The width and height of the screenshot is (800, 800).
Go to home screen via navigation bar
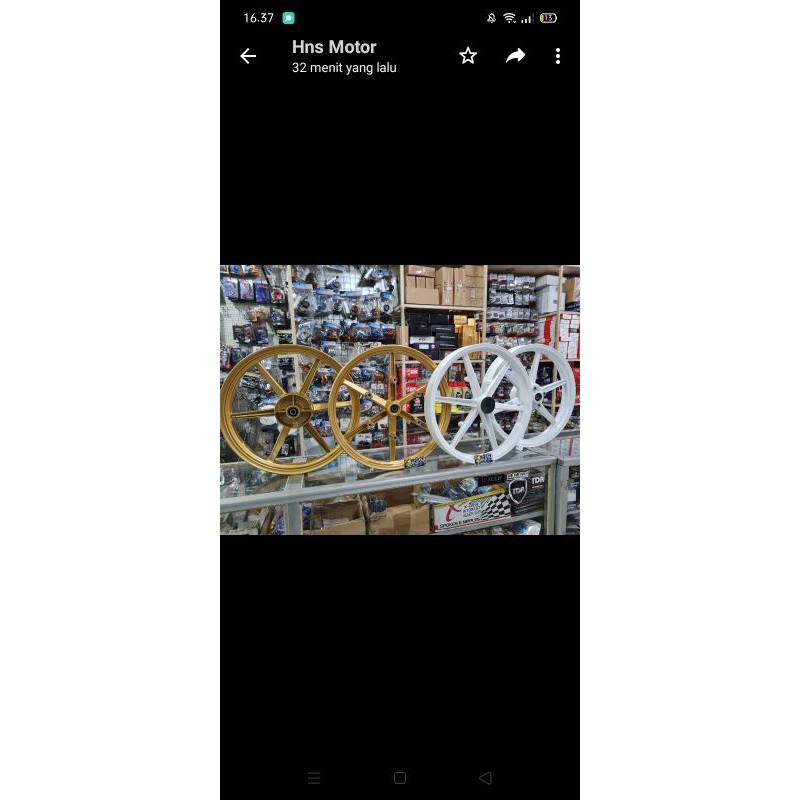400,778
